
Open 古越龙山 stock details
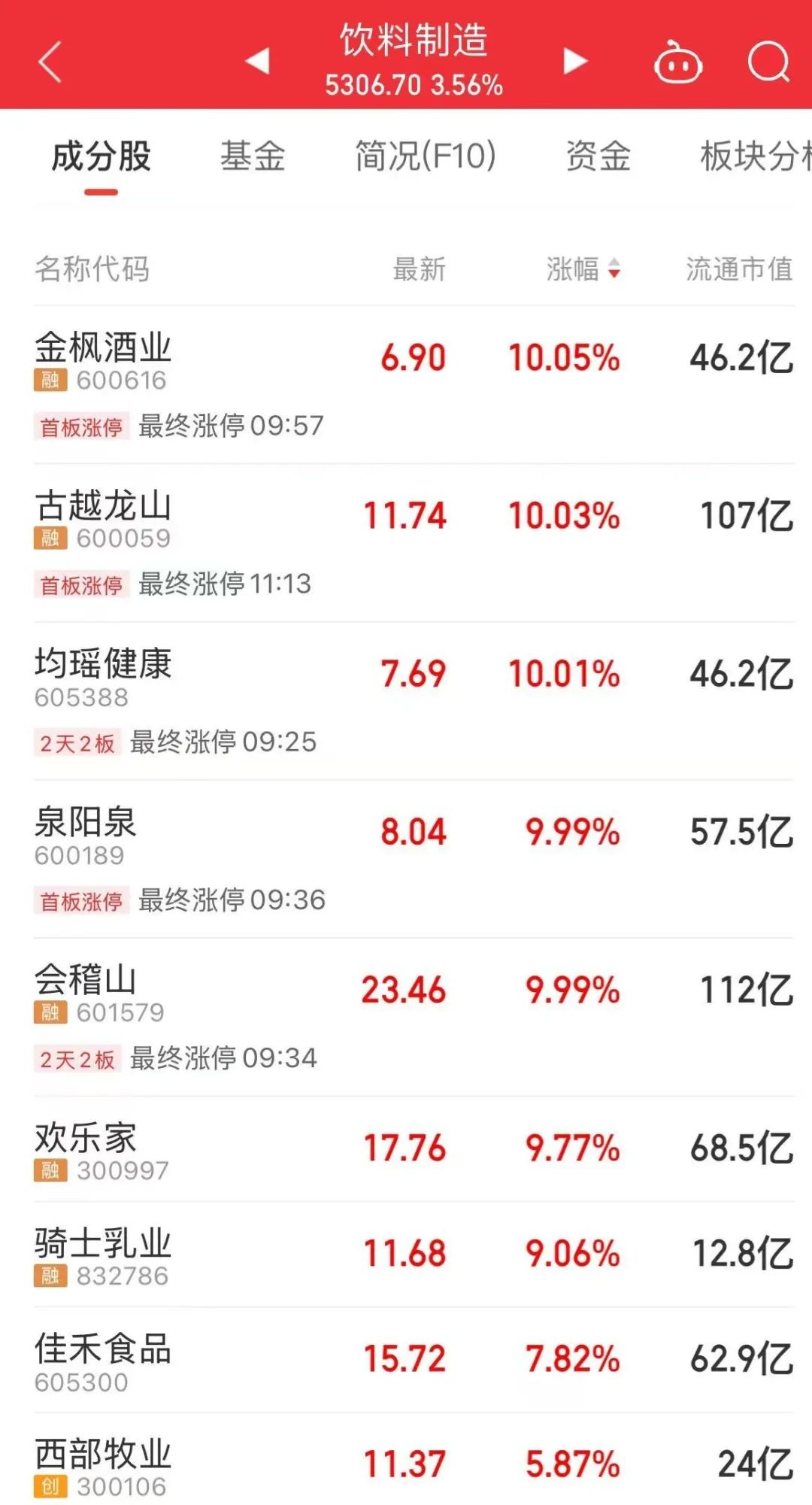104,506
